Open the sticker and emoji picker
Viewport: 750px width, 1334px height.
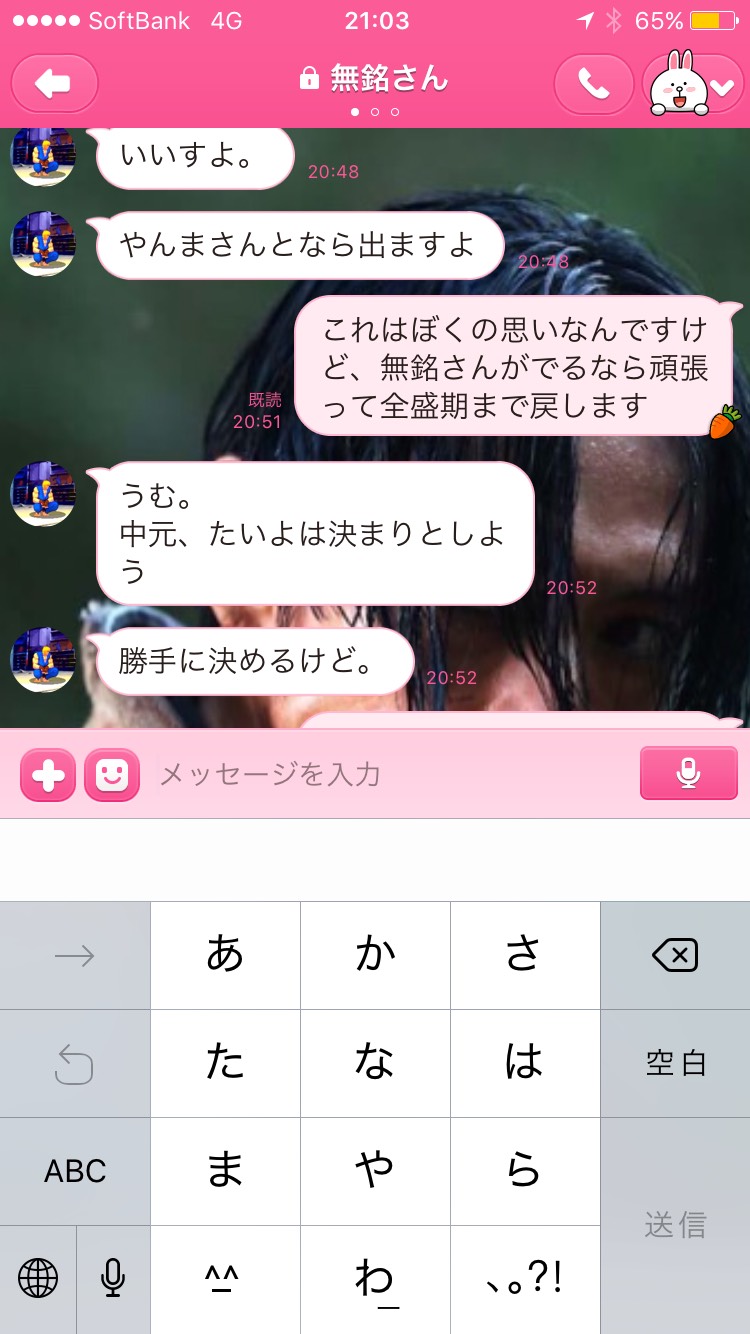(112, 775)
